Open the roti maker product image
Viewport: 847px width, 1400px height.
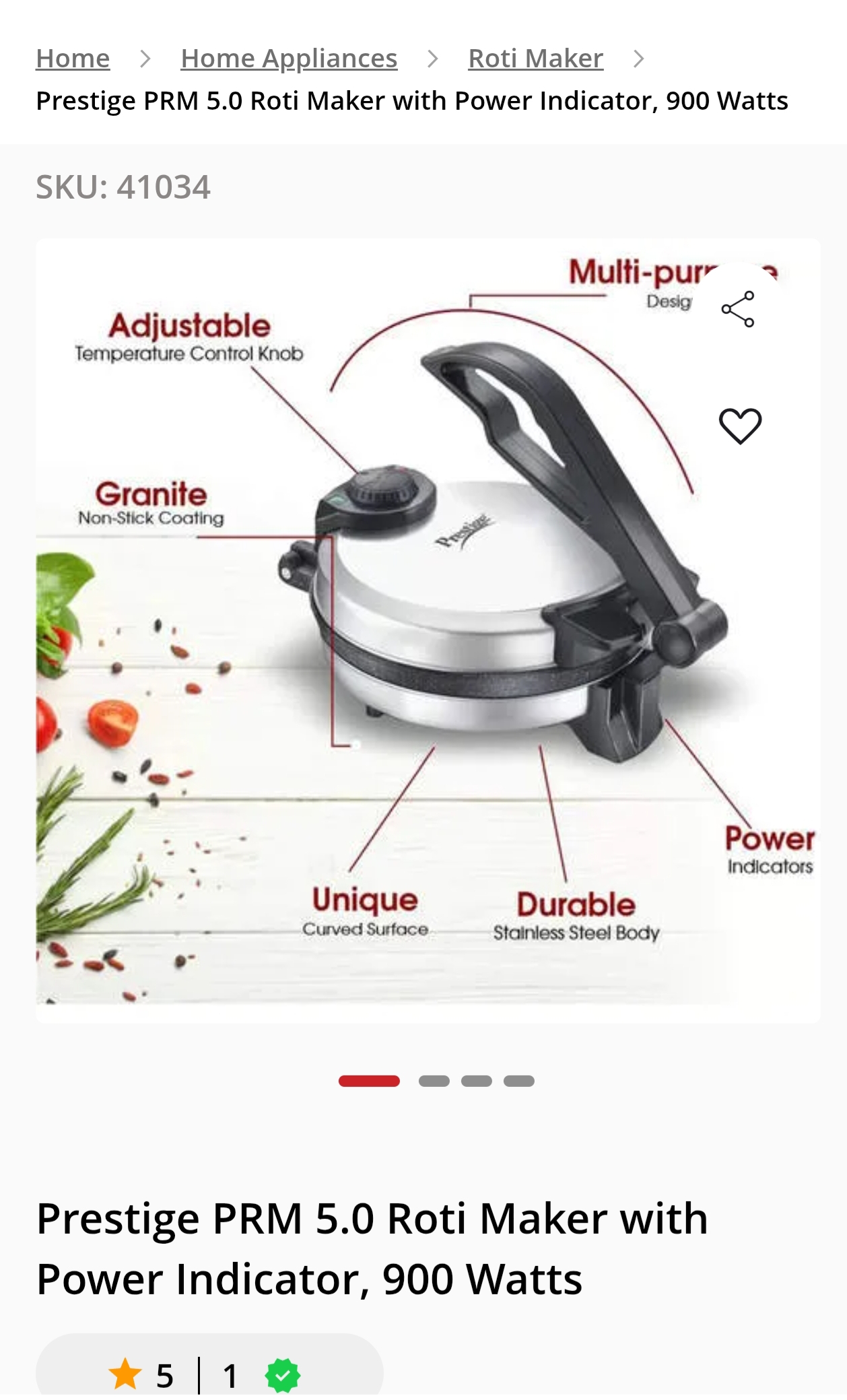(428, 630)
